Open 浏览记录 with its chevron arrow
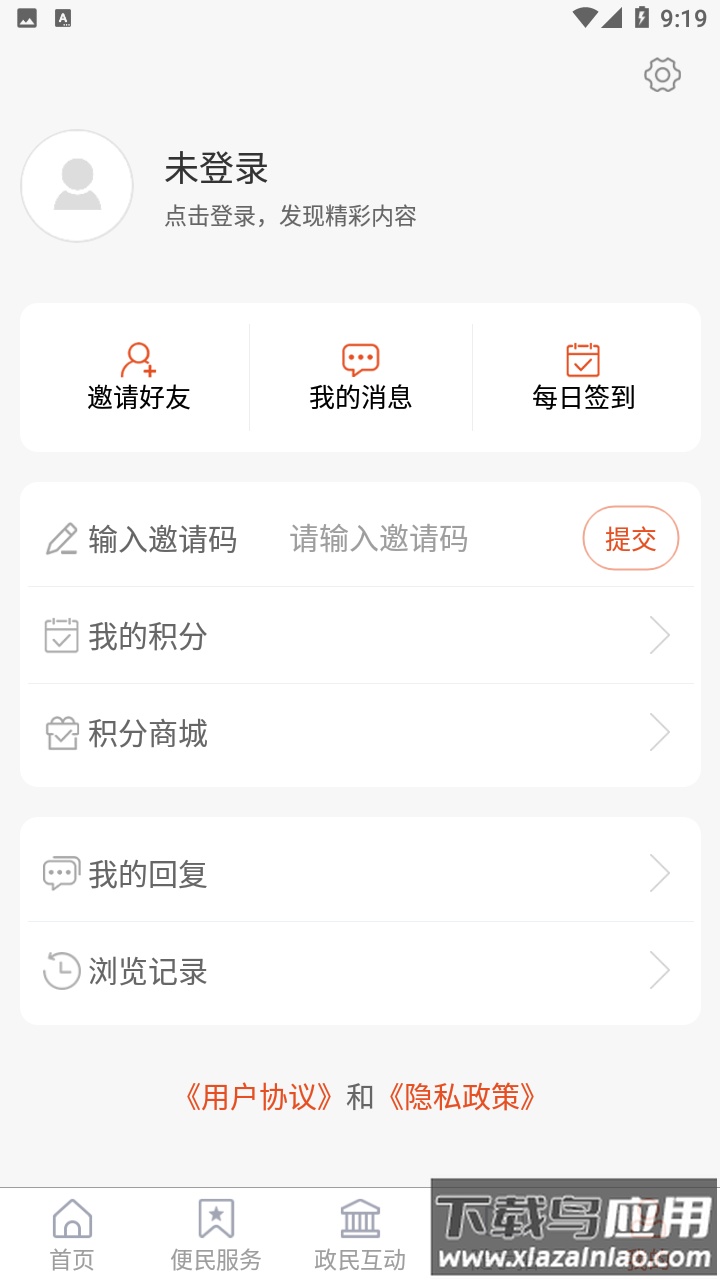 [658, 970]
